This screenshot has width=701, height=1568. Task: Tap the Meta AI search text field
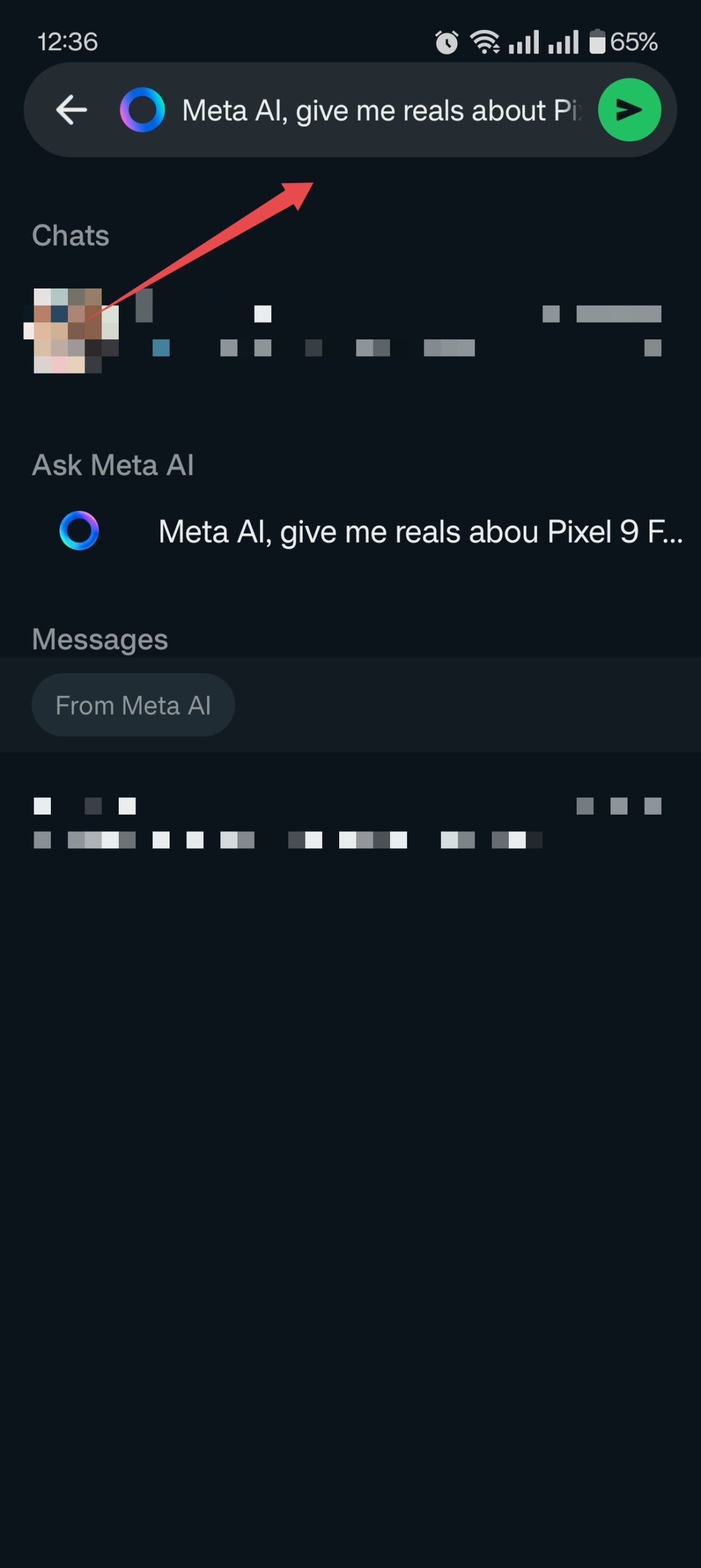(x=380, y=111)
